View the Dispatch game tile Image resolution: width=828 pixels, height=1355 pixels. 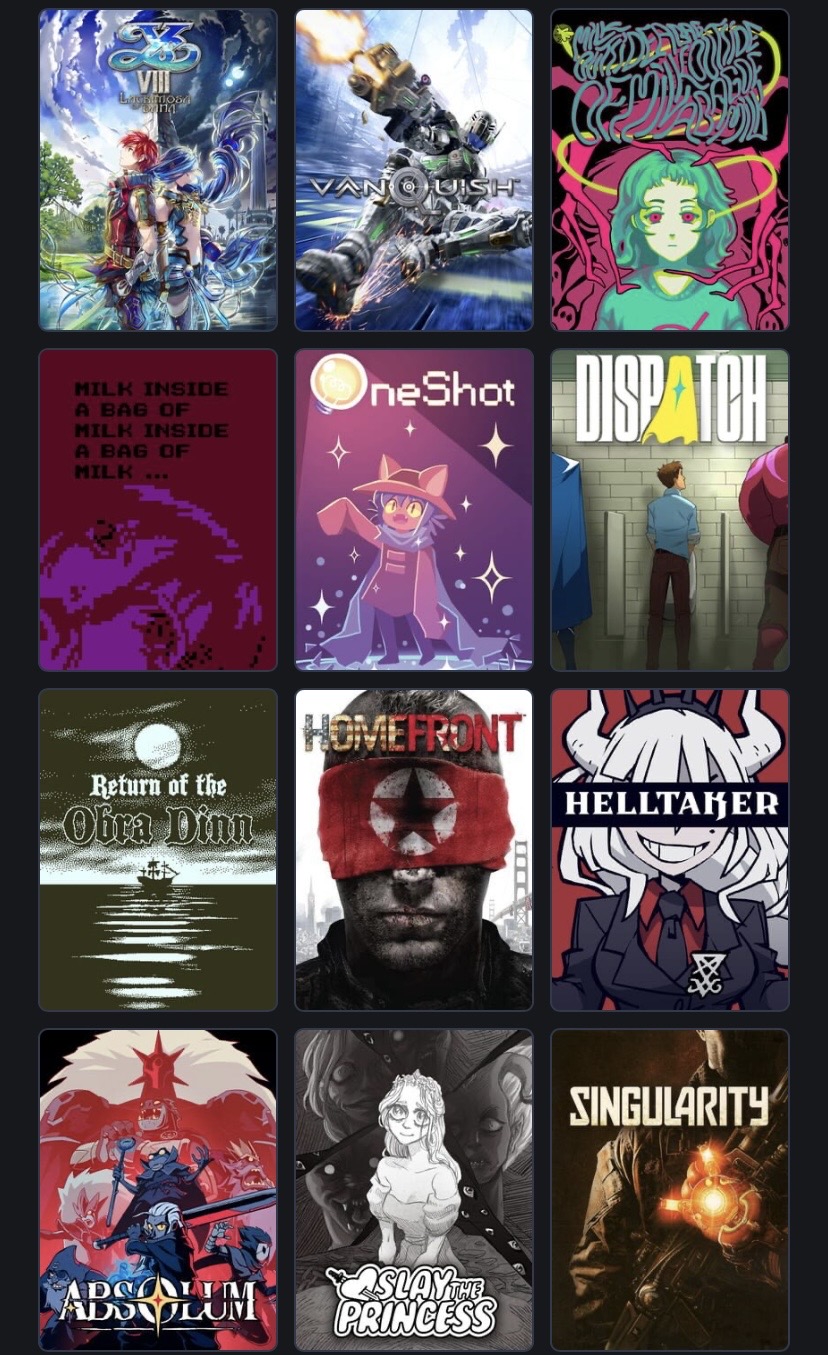tap(670, 510)
